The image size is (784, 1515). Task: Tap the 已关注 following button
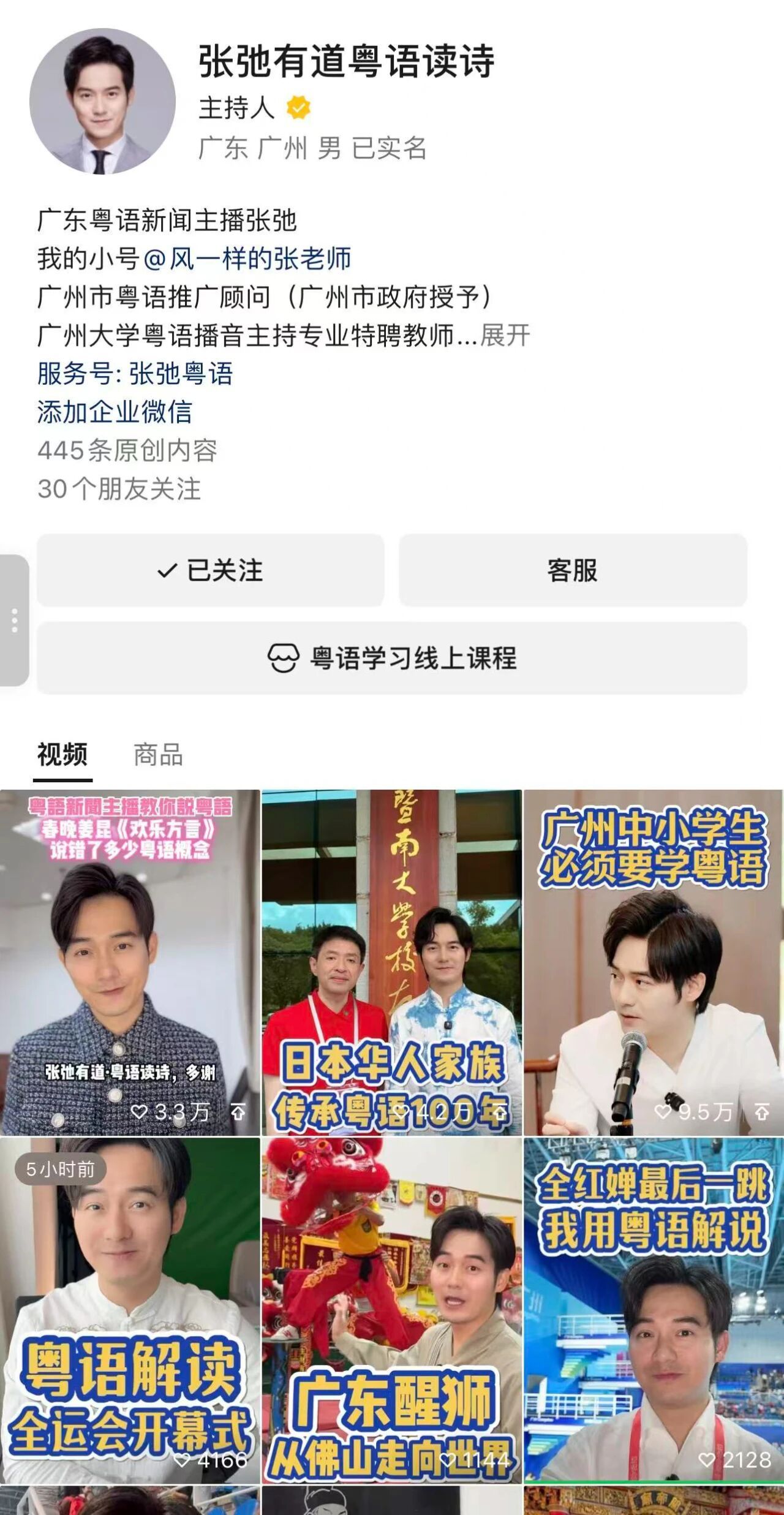coord(210,570)
